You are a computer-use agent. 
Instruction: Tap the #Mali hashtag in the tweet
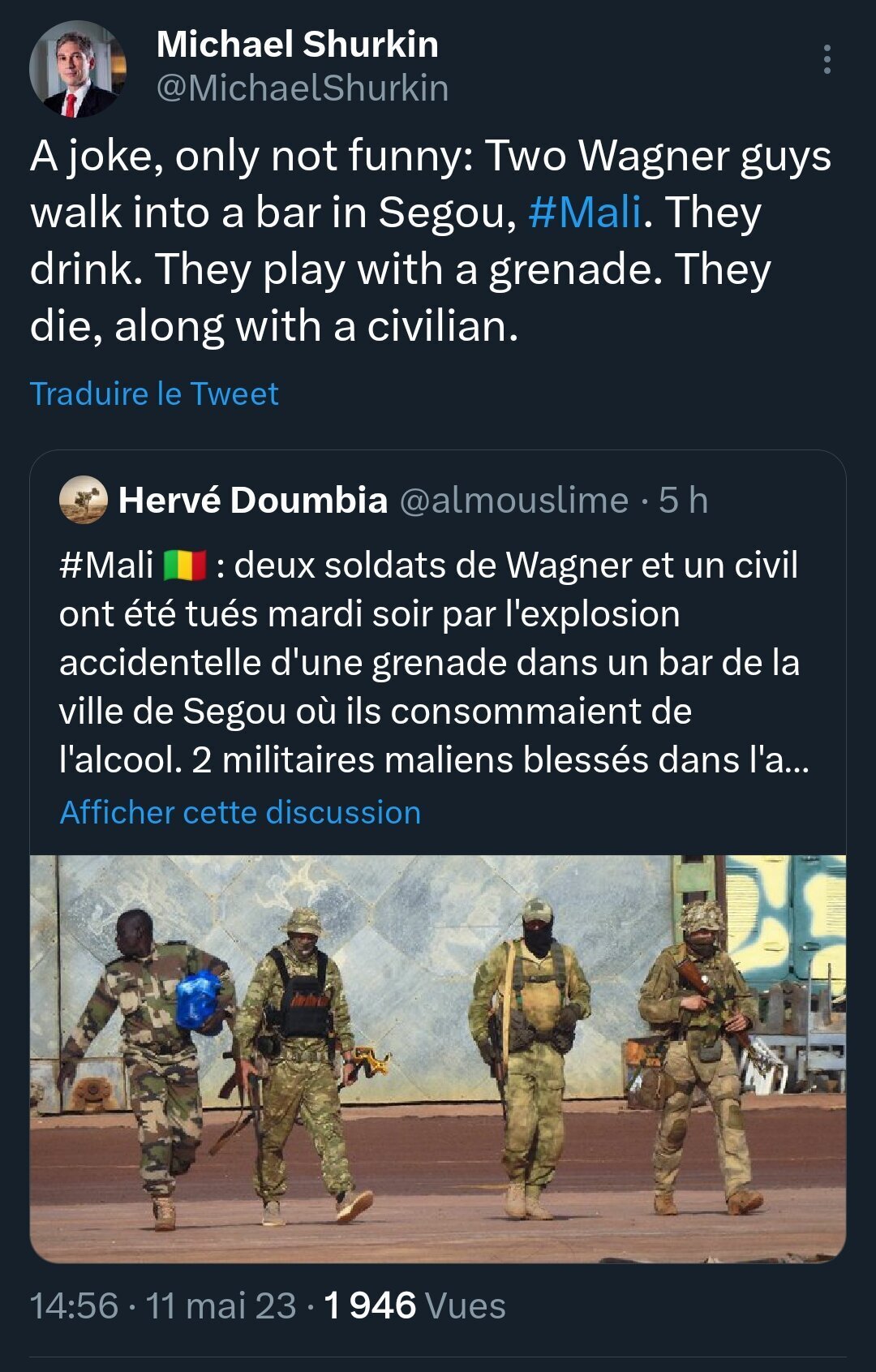click(584, 213)
